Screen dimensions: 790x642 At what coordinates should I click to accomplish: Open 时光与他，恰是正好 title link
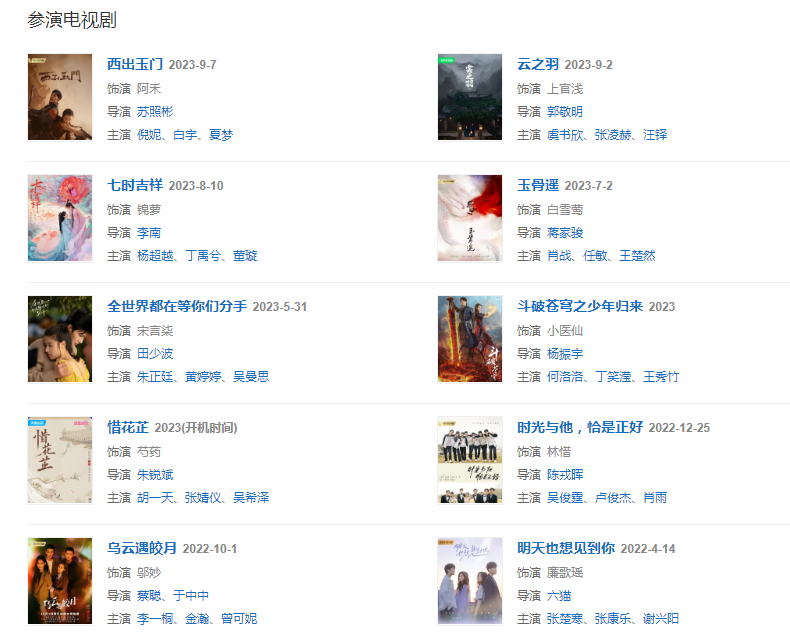tap(579, 427)
